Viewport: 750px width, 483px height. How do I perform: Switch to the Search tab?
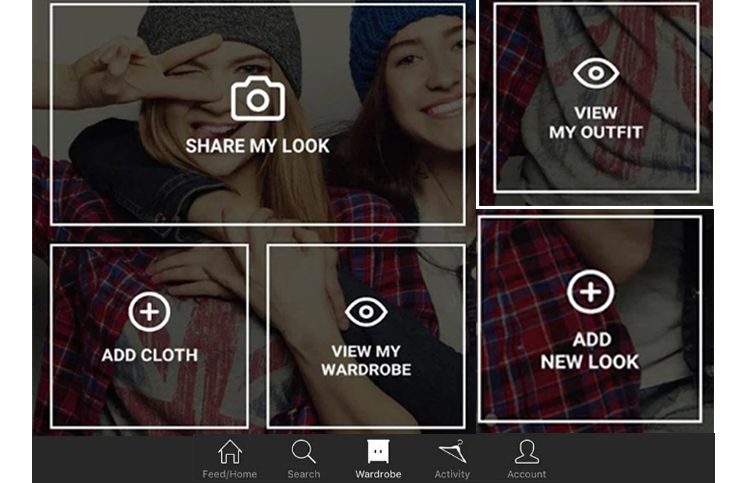tap(304, 459)
